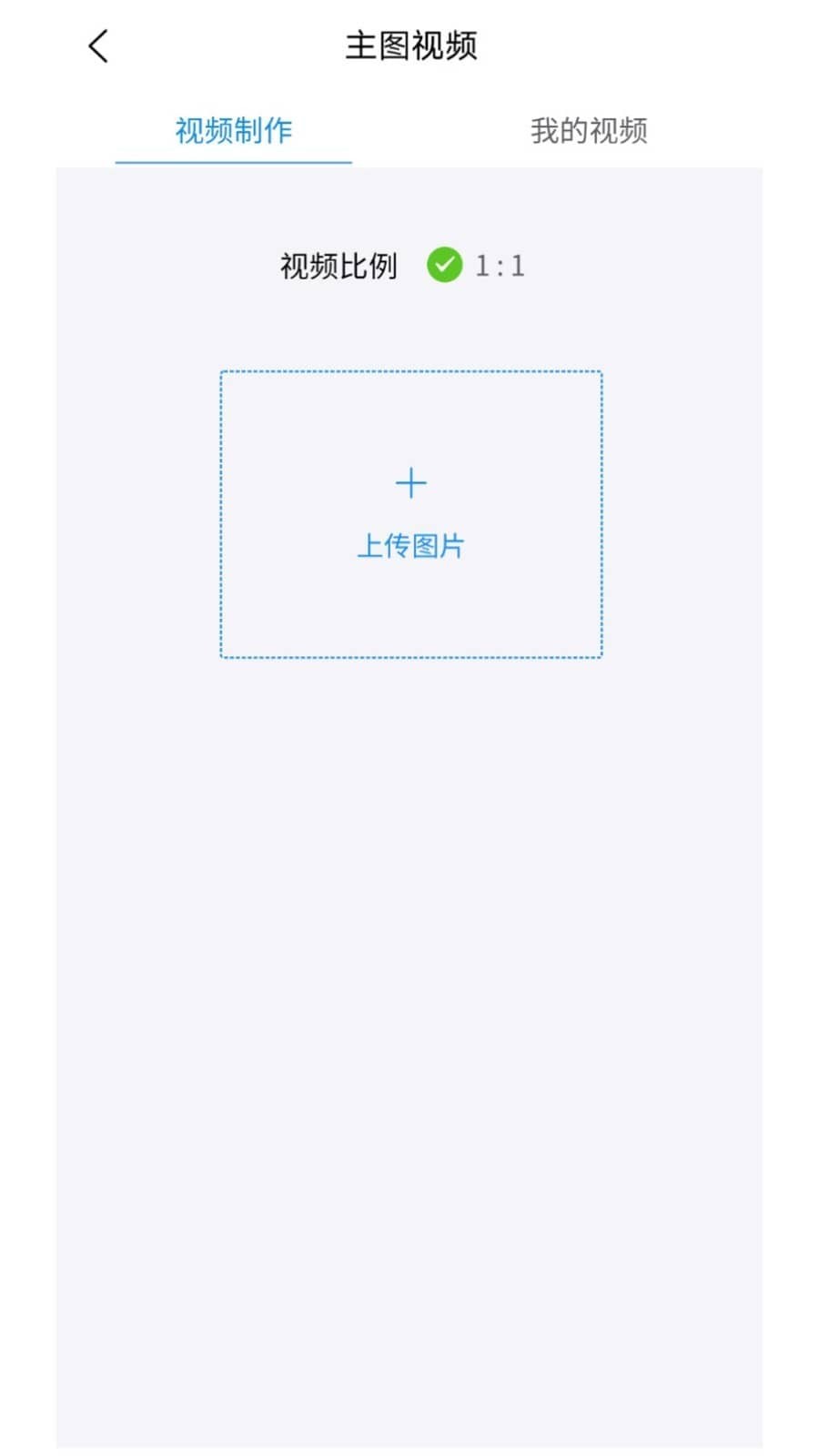Tap 上传图片 to upload an image
The width and height of the screenshot is (819, 1456).
pyautogui.click(x=410, y=514)
